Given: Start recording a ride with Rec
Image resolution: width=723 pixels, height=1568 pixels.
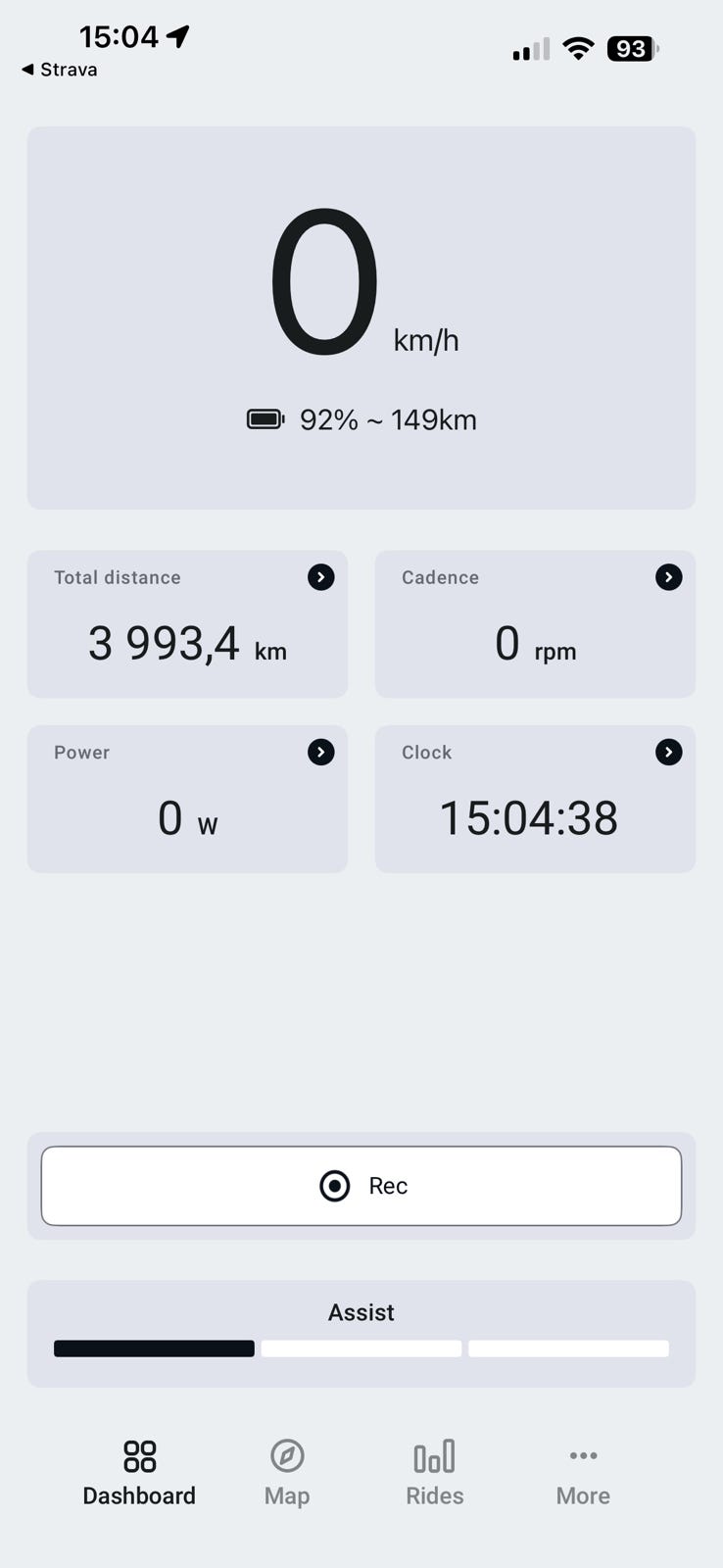Looking at the screenshot, I should coord(361,1186).
